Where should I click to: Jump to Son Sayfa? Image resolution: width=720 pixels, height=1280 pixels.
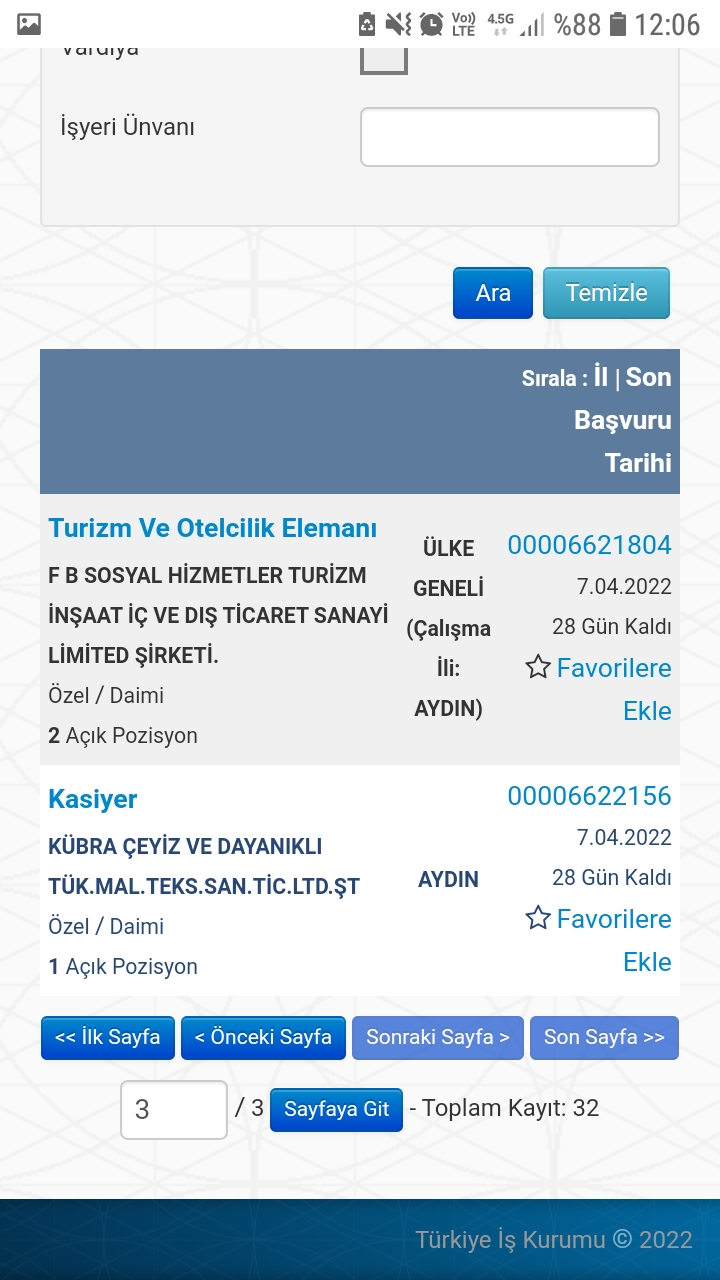point(604,1038)
